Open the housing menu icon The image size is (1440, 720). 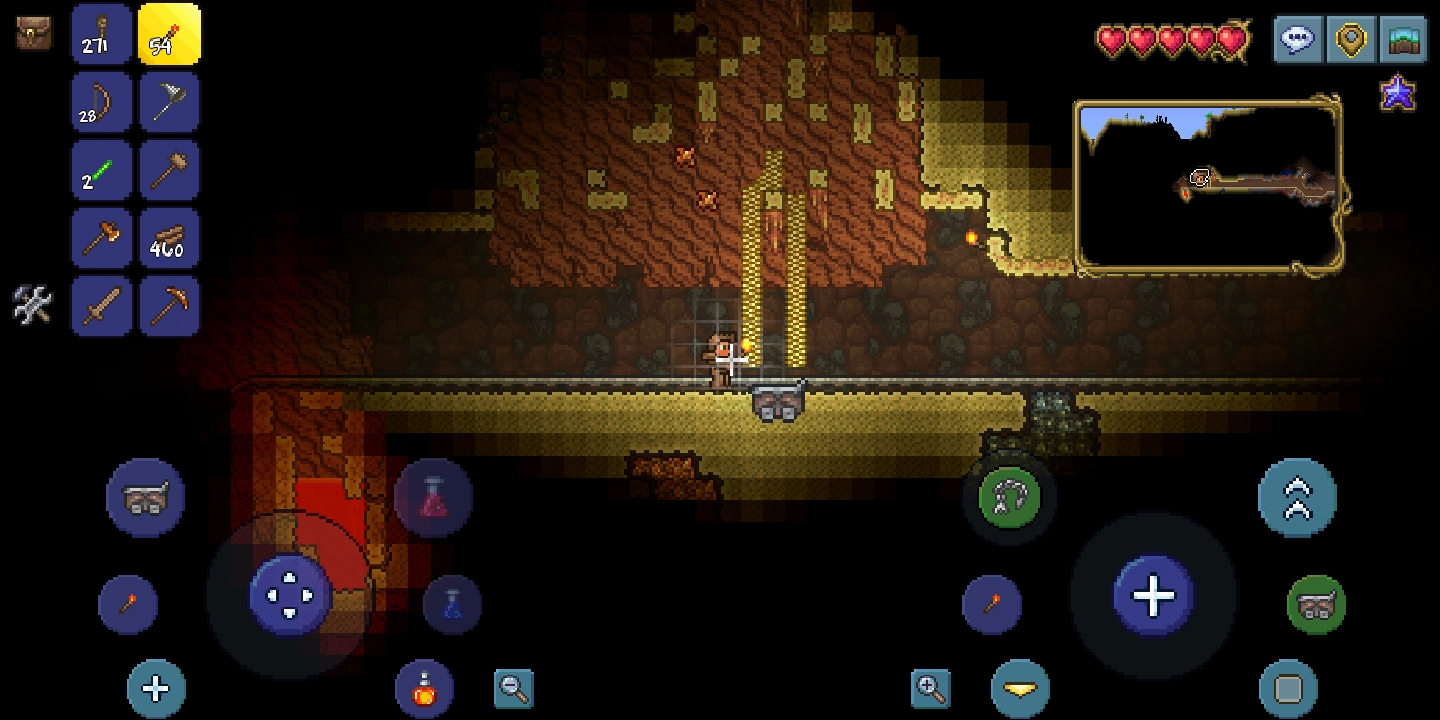1403,40
